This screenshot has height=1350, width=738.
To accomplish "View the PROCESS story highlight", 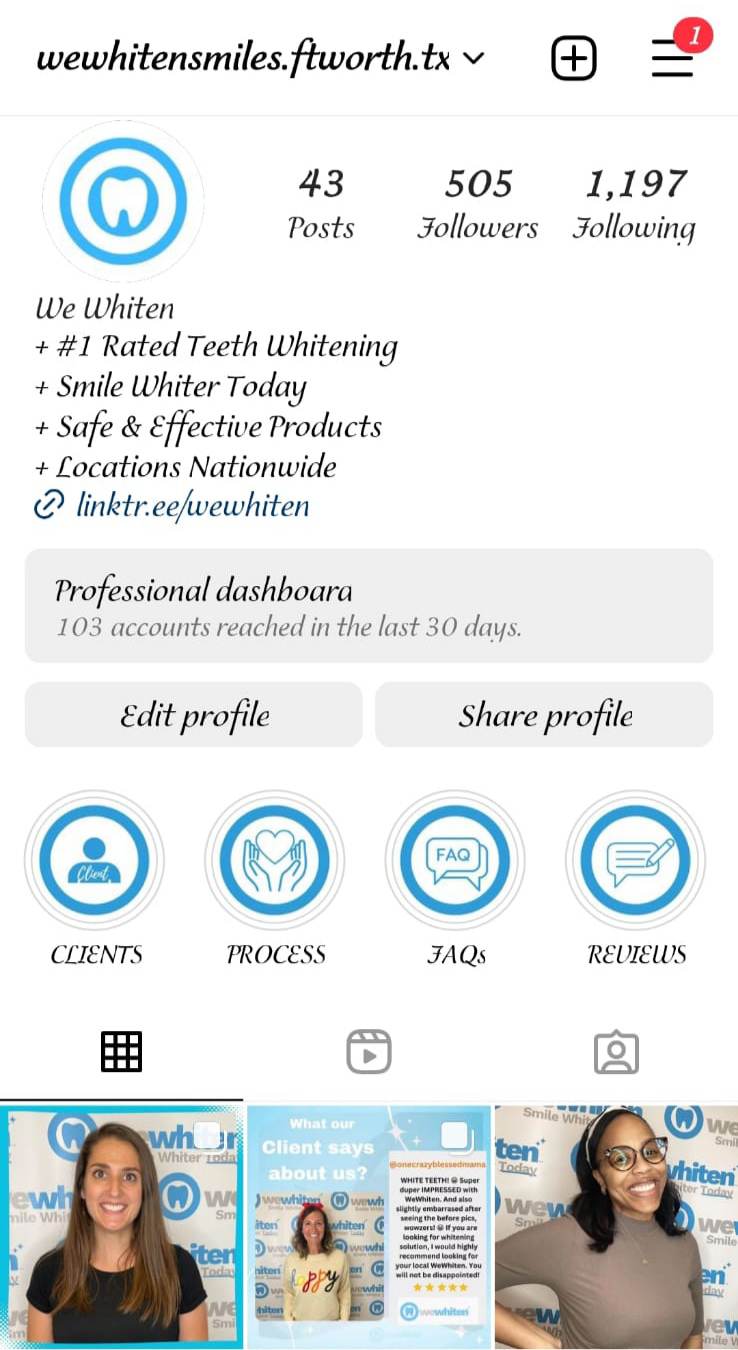I will point(275,860).
